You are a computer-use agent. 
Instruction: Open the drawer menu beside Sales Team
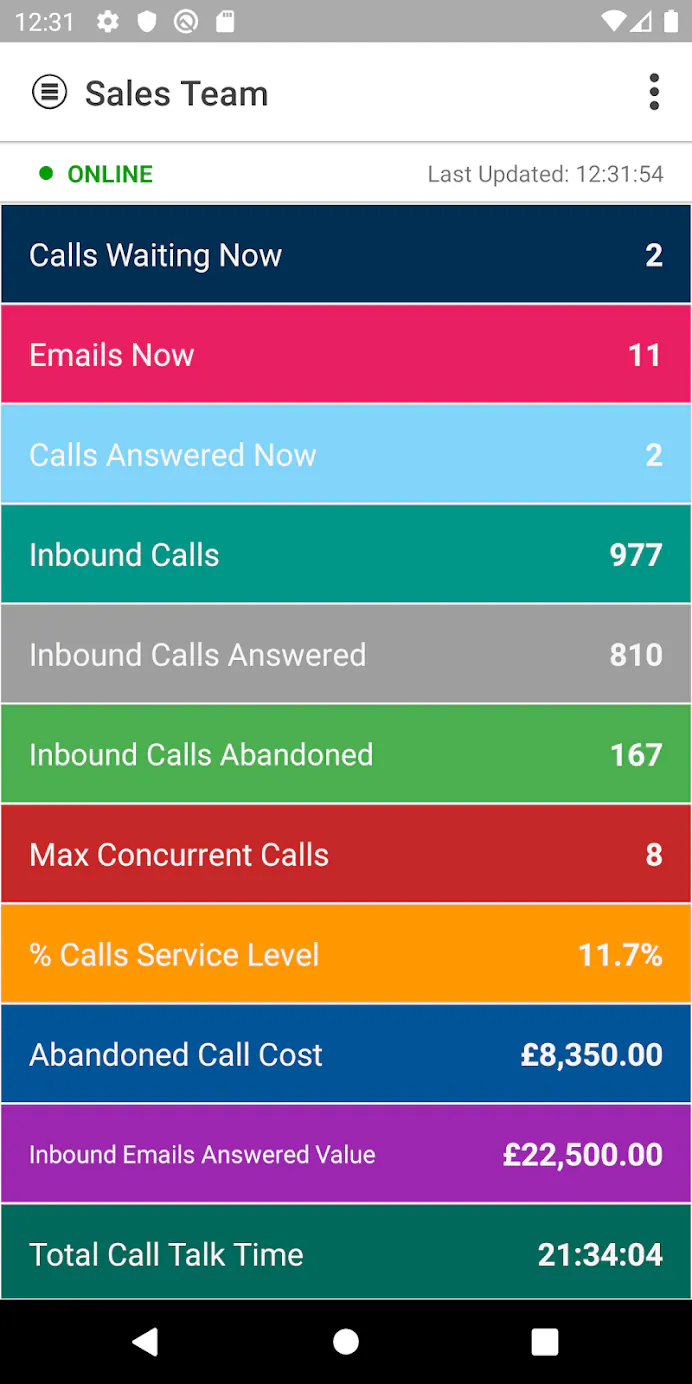pyautogui.click(x=50, y=93)
